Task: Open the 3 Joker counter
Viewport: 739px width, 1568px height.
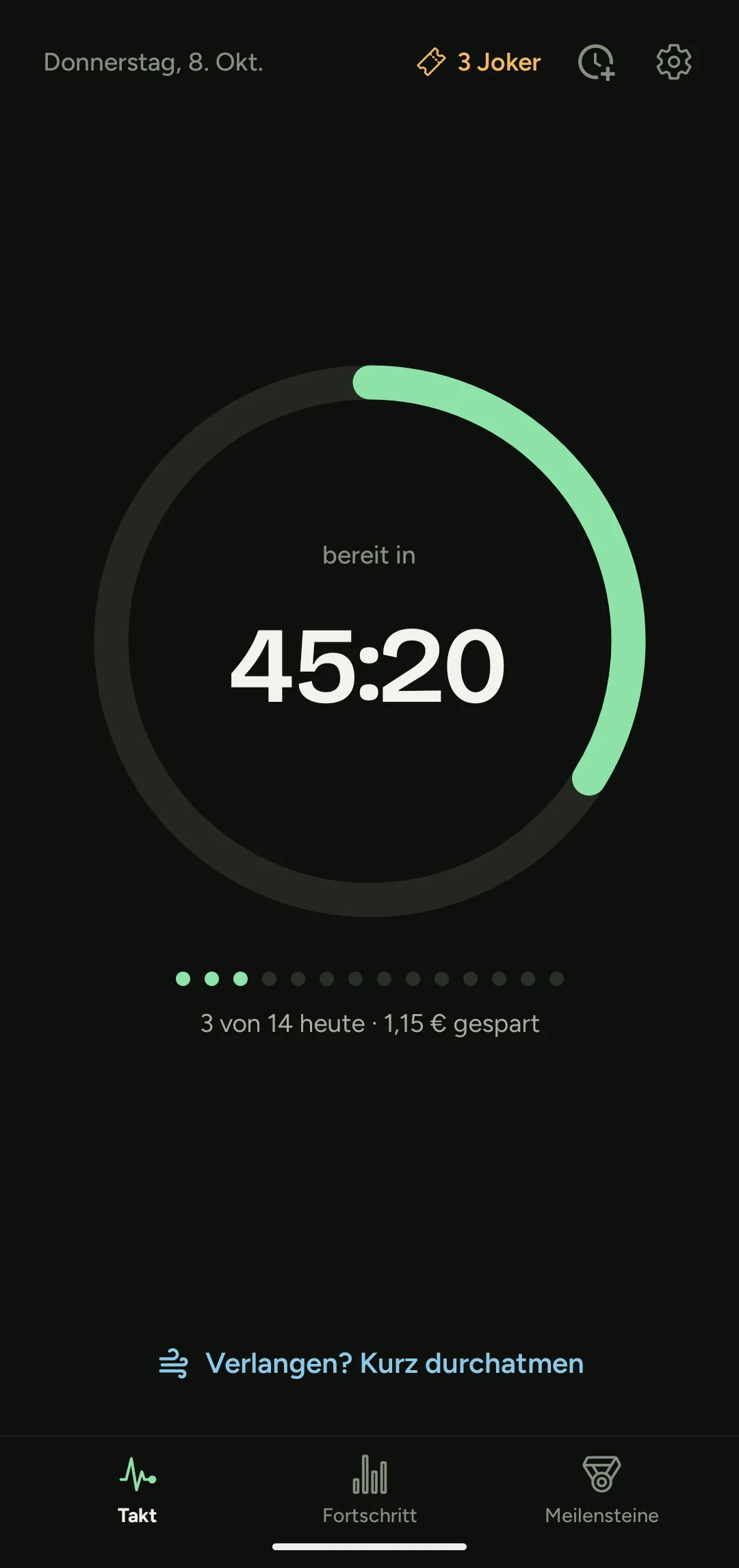Action: (479, 62)
